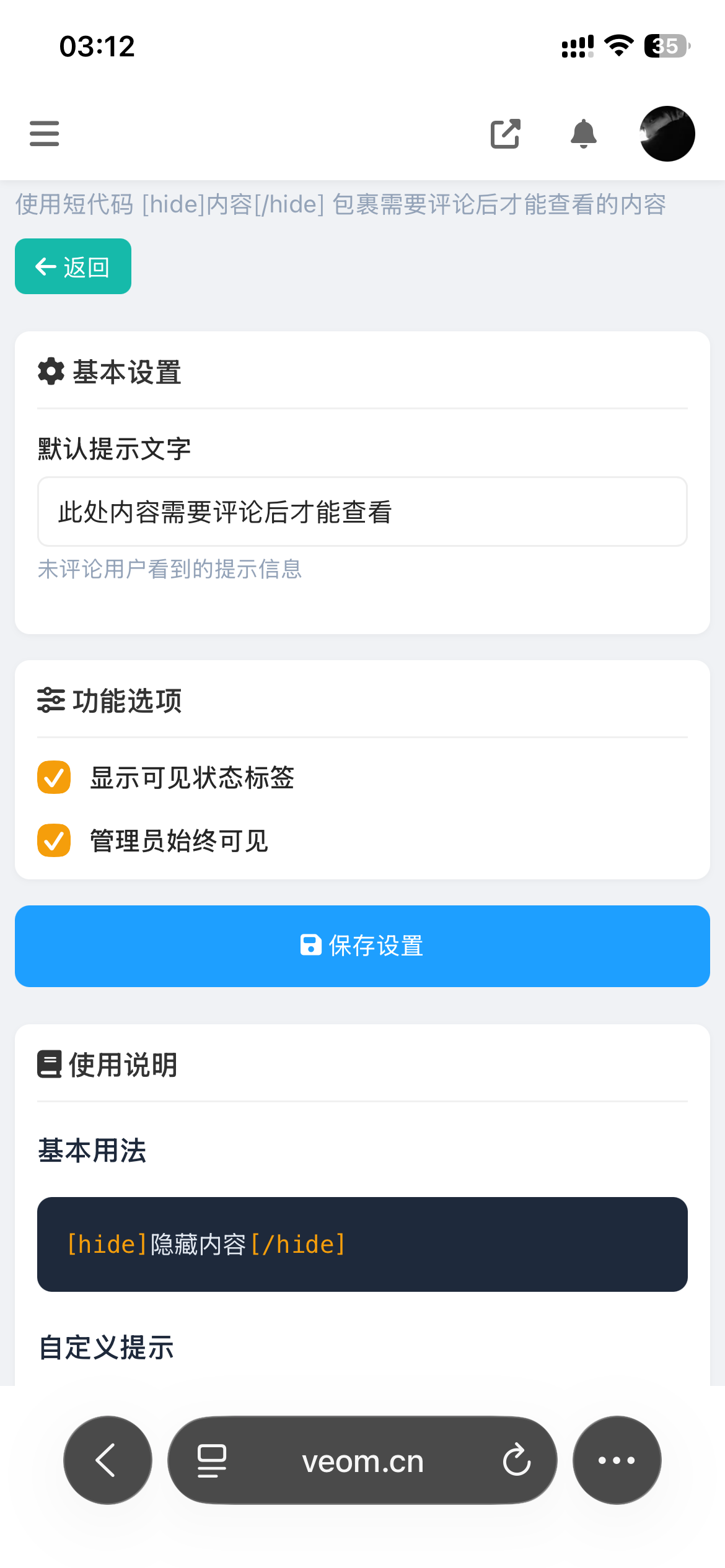Toggle the 管理员始终可见 option

click(54, 840)
